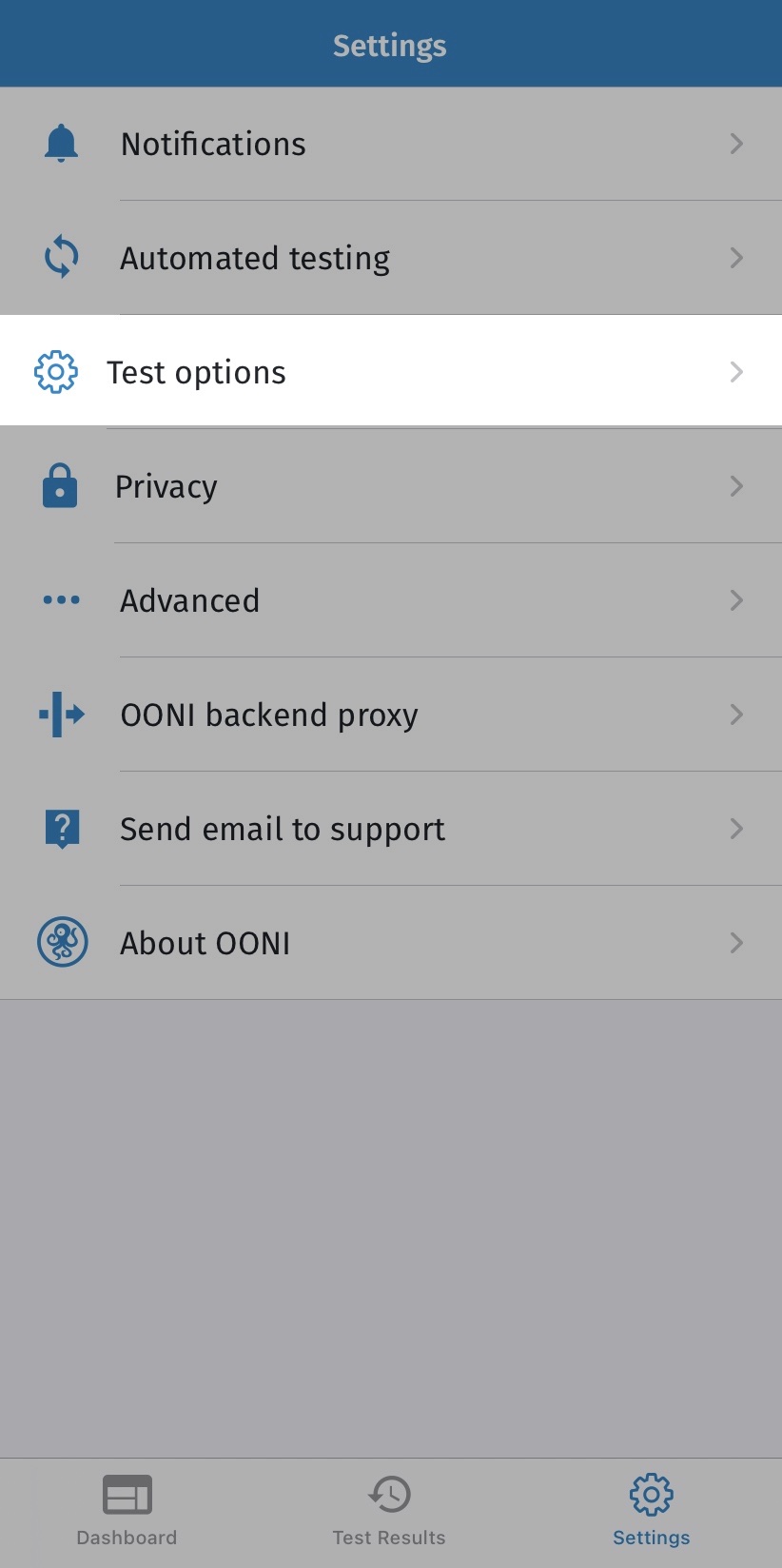This screenshot has width=782, height=1568.
Task: View About OONI page
Action: click(x=390, y=943)
